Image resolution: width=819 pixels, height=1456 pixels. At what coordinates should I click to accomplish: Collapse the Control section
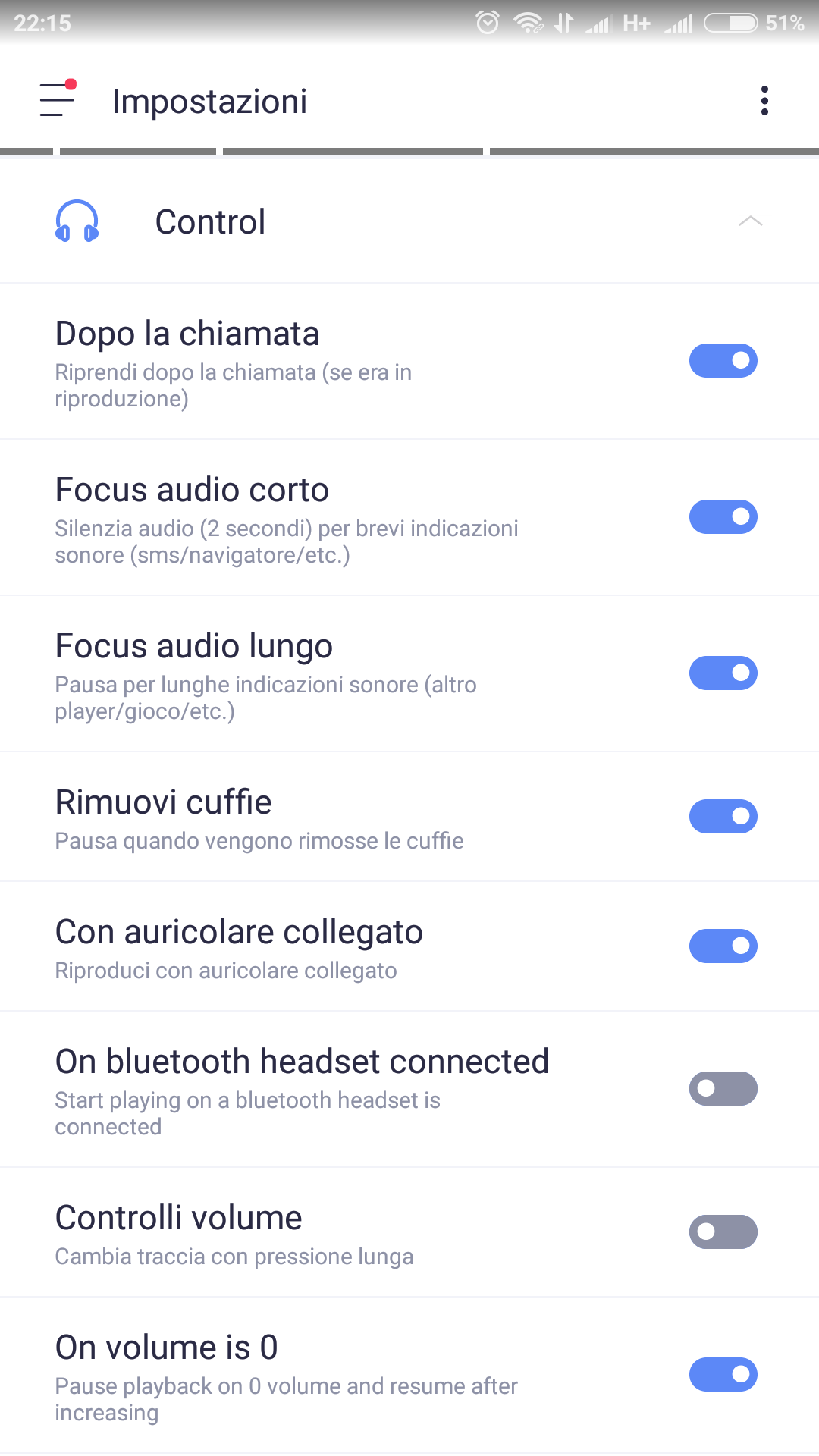coord(750,221)
